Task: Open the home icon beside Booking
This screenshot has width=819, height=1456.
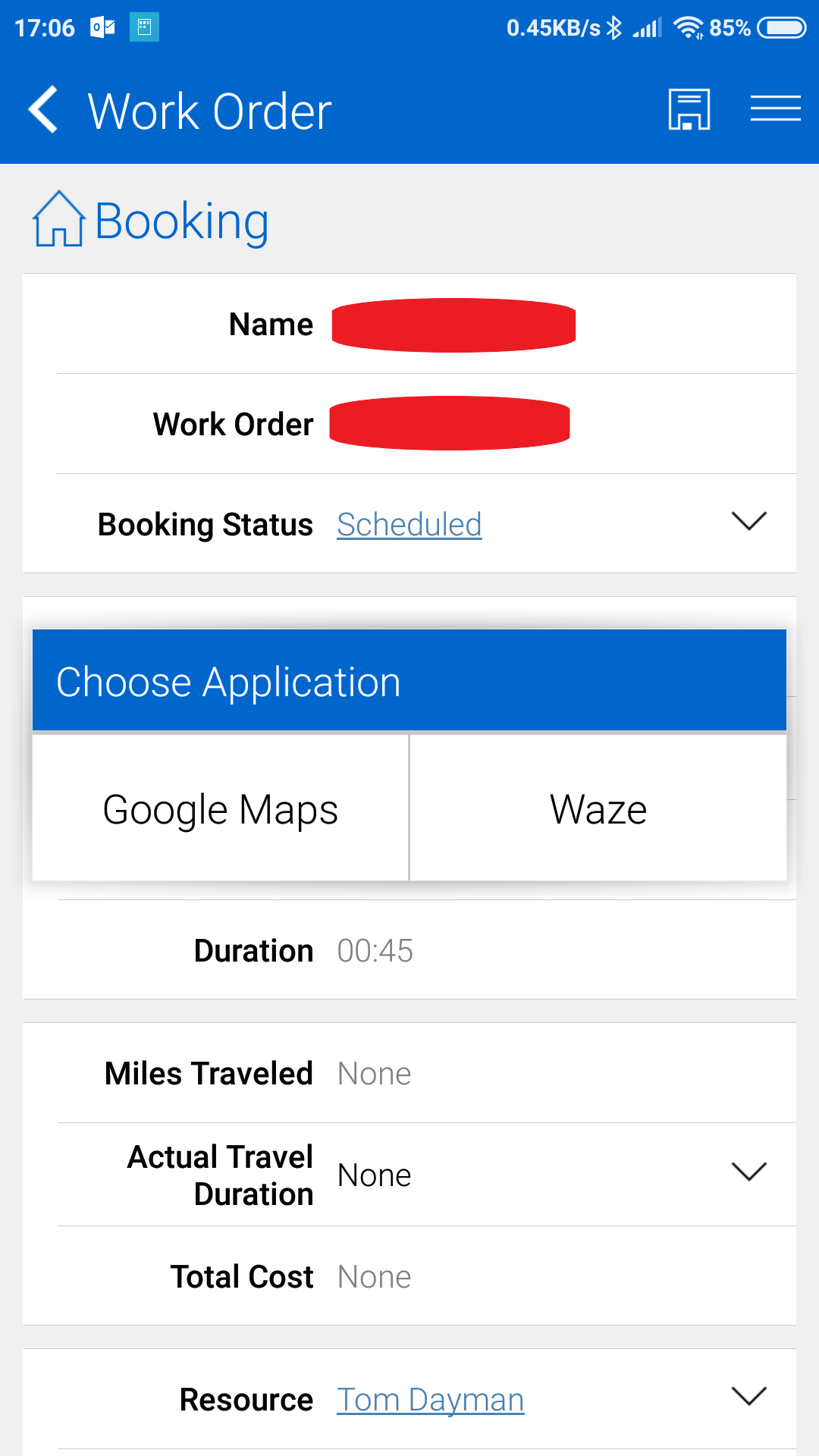Action: point(58,219)
